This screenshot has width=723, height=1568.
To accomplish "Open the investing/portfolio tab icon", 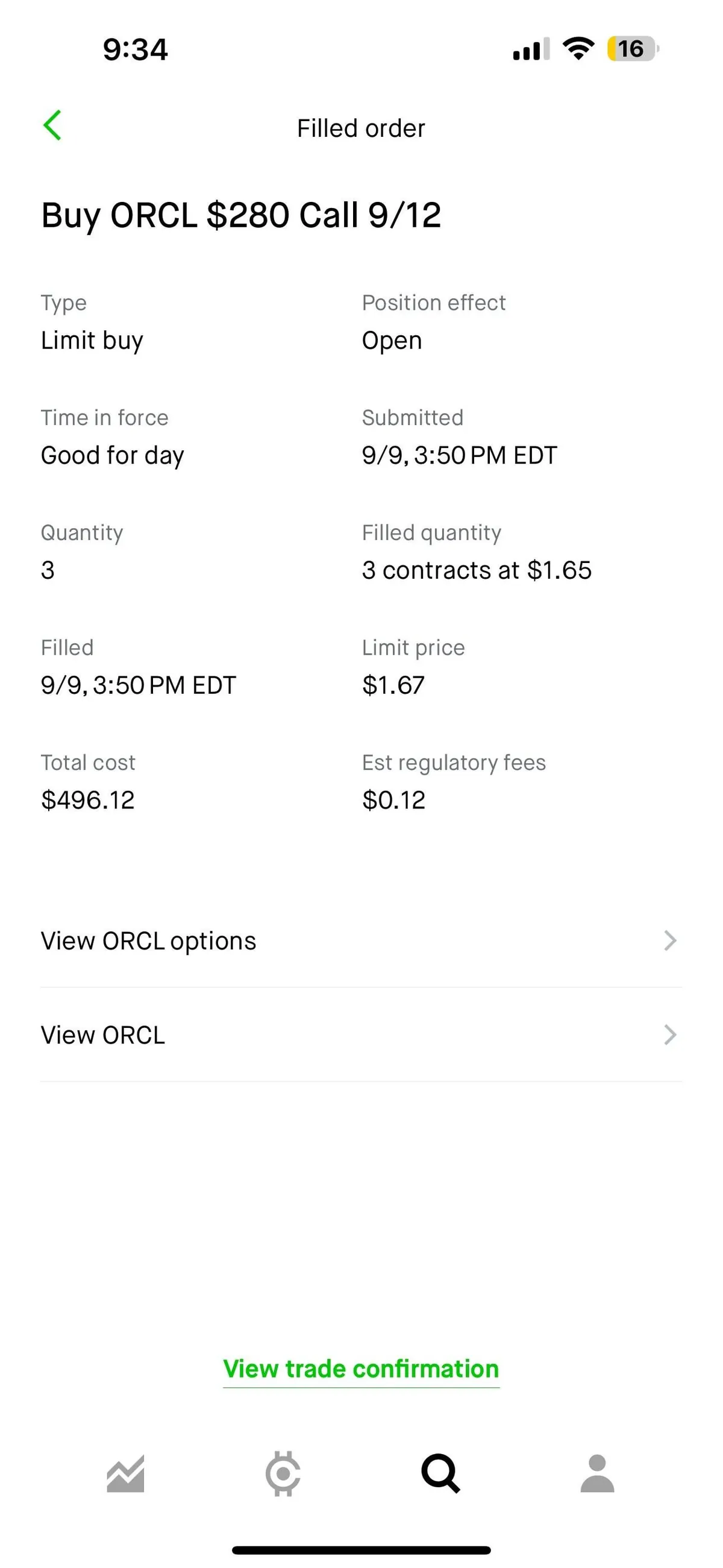I will [126, 1473].
